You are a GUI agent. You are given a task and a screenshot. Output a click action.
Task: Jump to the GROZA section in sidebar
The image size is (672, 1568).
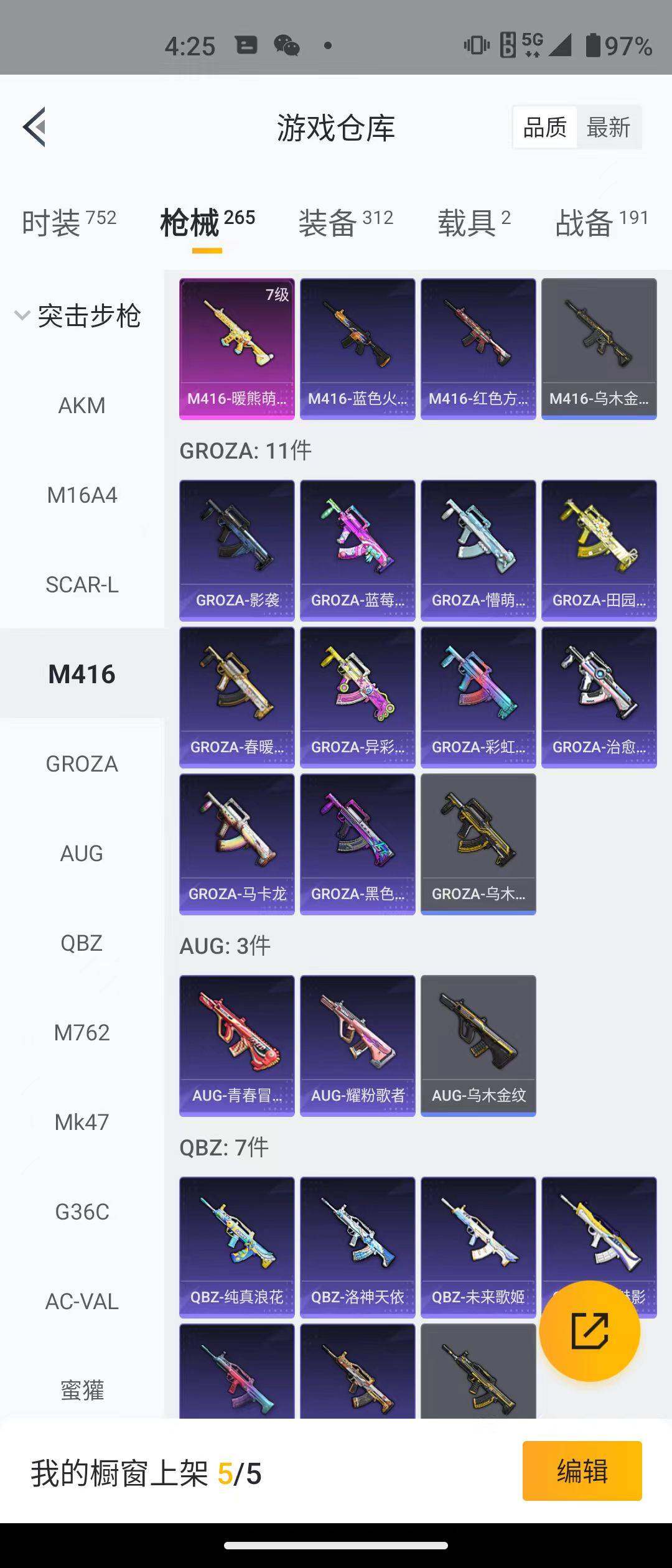(82, 764)
